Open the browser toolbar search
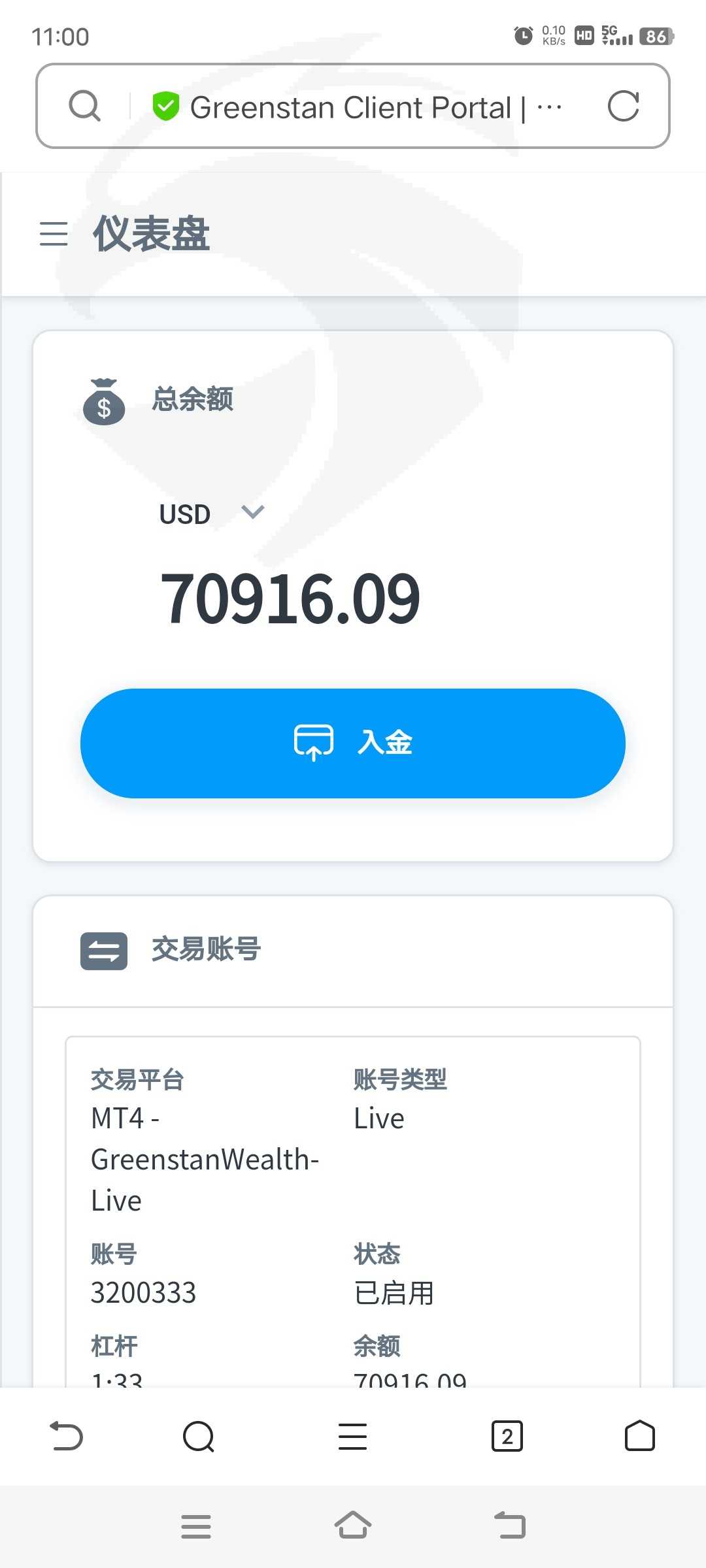 [x=199, y=1436]
